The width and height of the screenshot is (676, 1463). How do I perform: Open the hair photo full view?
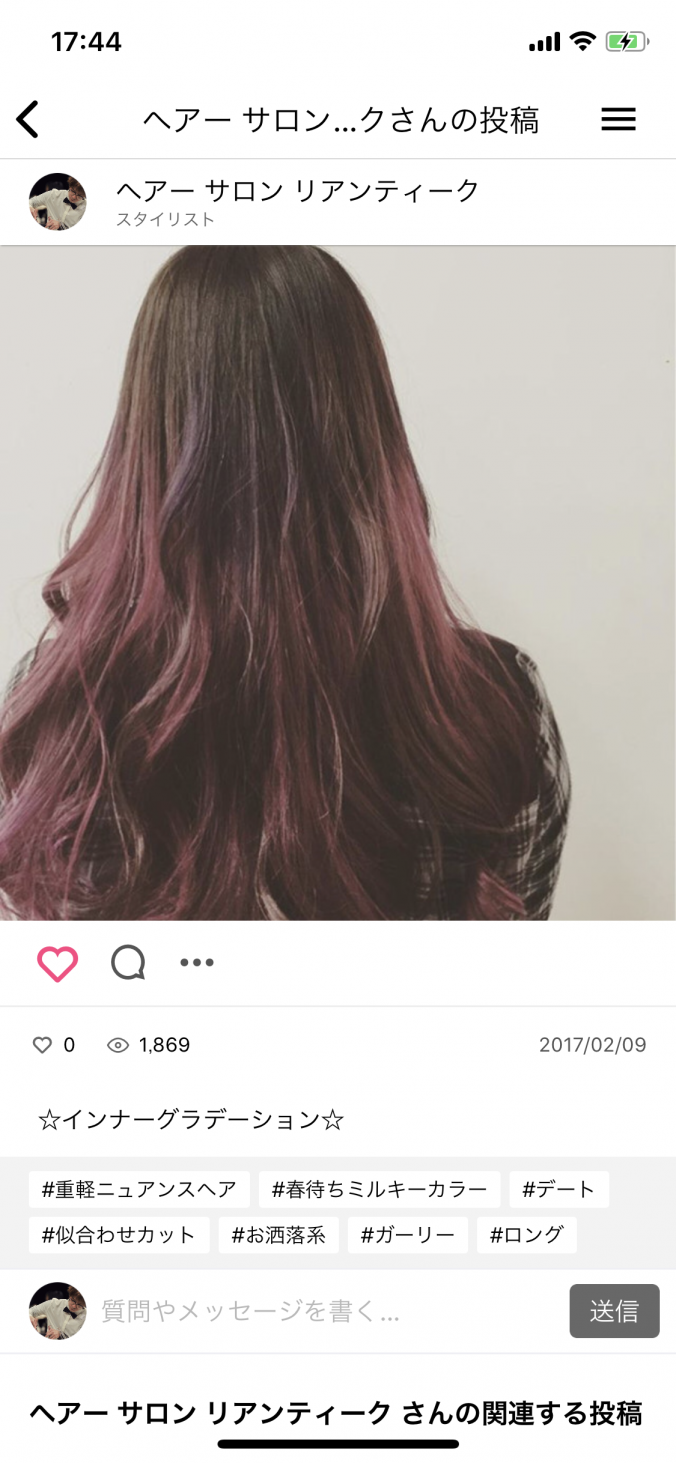coord(338,582)
